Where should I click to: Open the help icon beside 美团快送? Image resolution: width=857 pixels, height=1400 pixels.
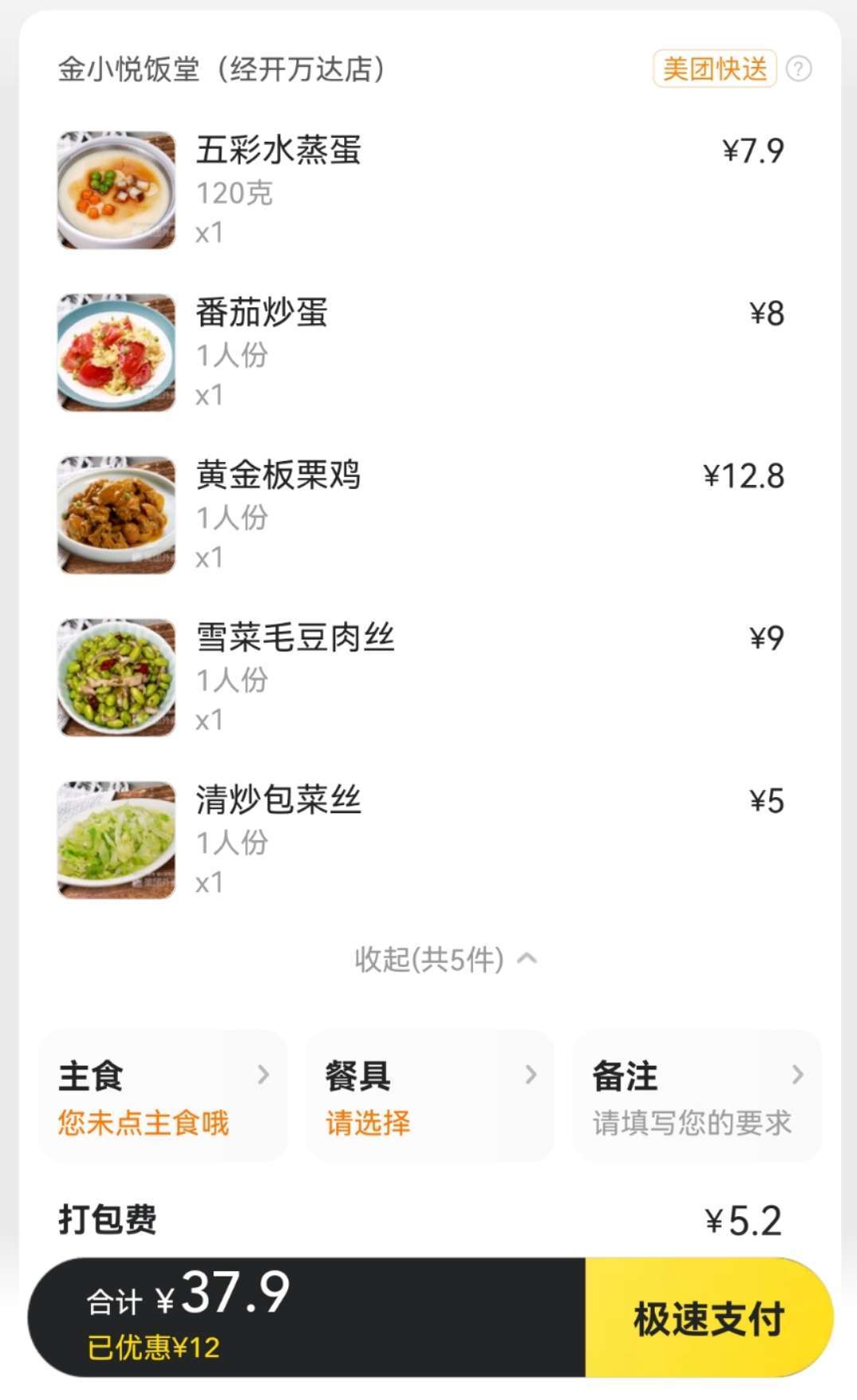799,69
